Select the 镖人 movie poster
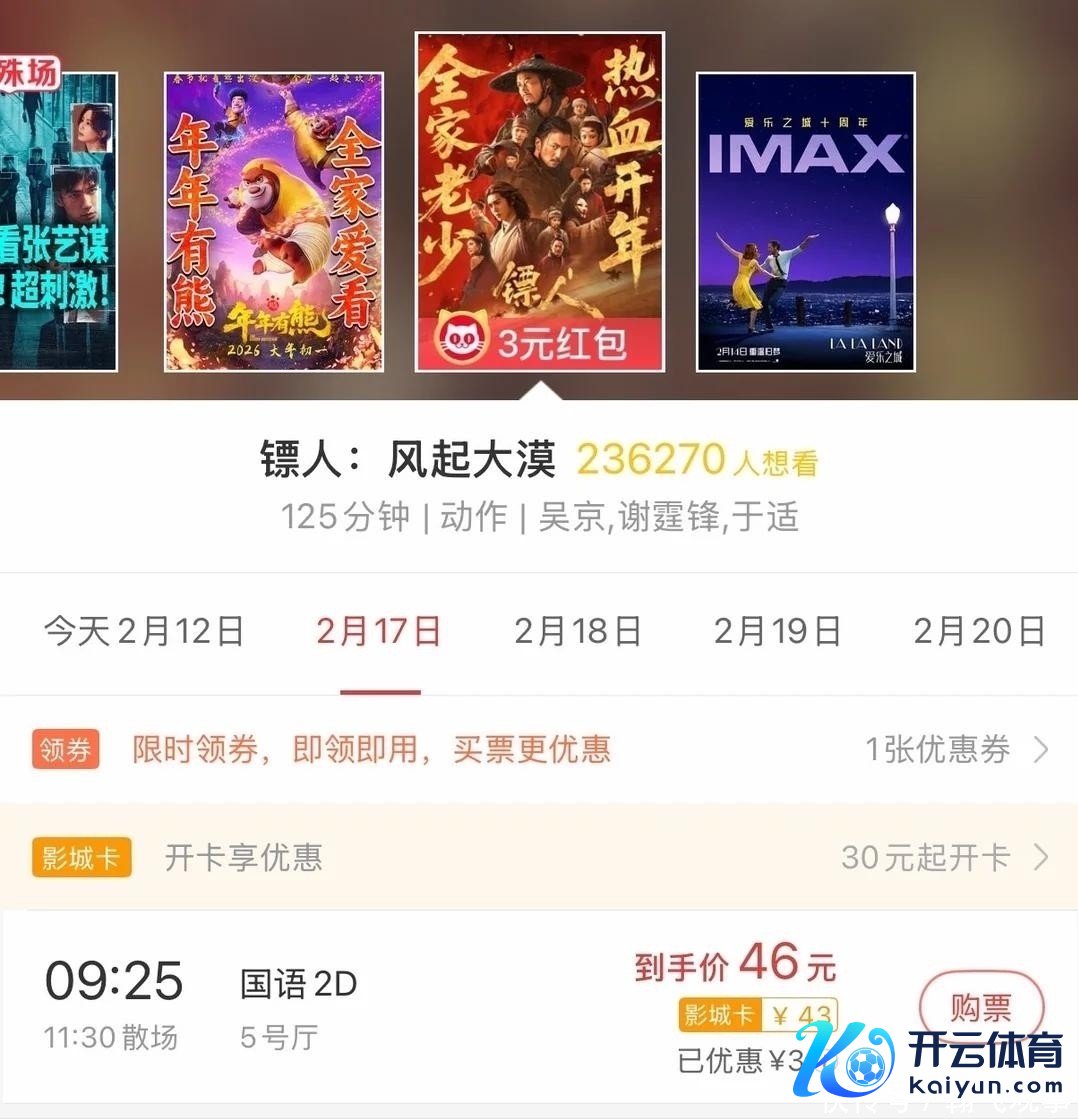This screenshot has height=1119, width=1078. pos(540,202)
